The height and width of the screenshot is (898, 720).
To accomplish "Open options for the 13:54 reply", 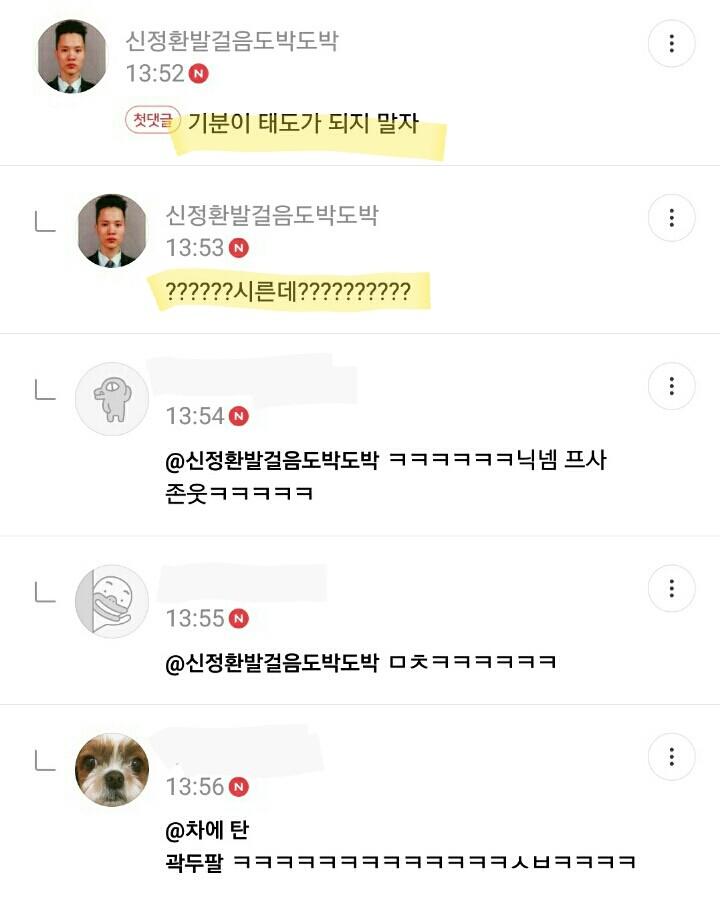I will coord(672,386).
